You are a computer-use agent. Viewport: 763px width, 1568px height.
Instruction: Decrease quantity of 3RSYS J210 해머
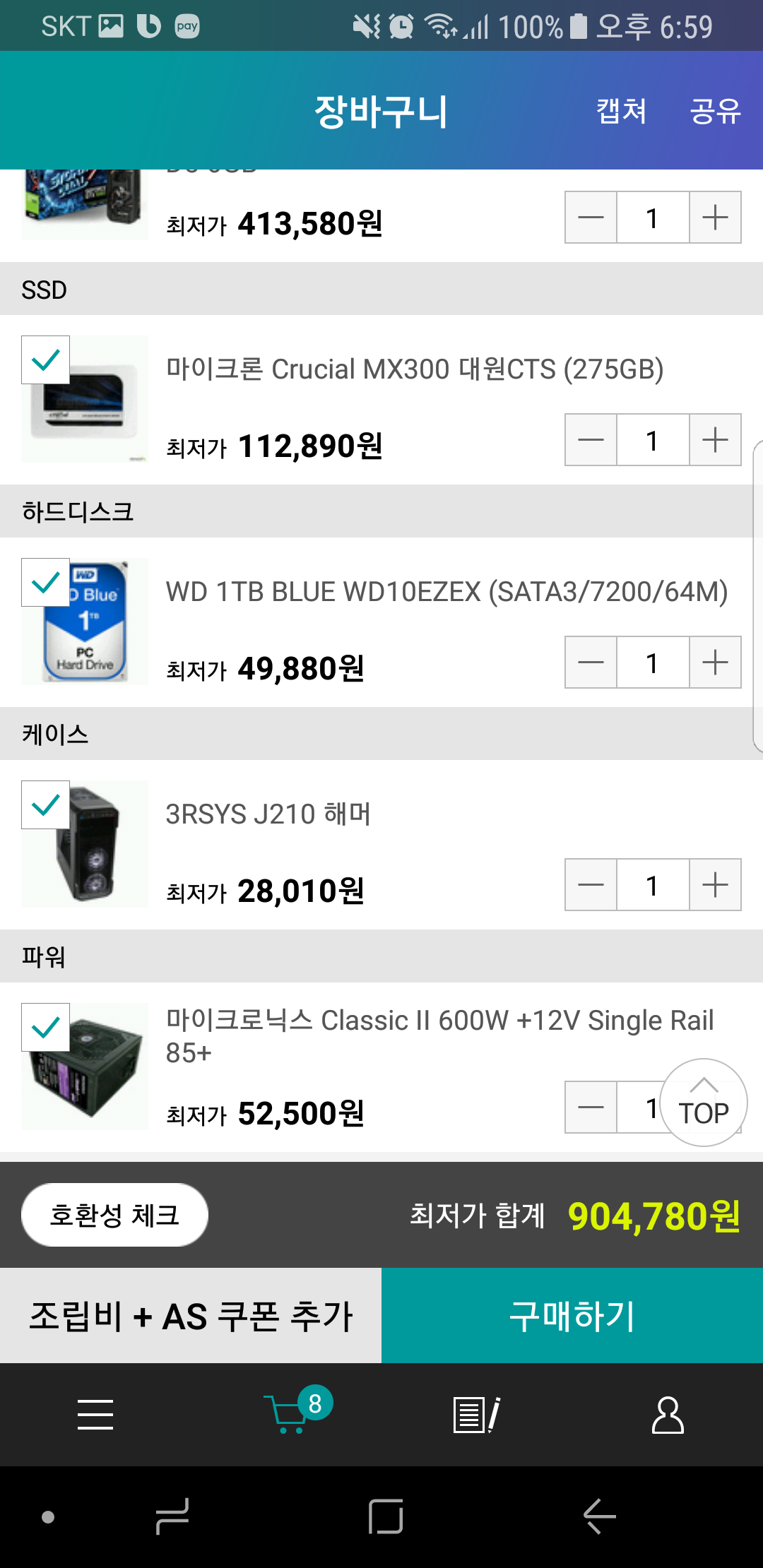coord(591,885)
